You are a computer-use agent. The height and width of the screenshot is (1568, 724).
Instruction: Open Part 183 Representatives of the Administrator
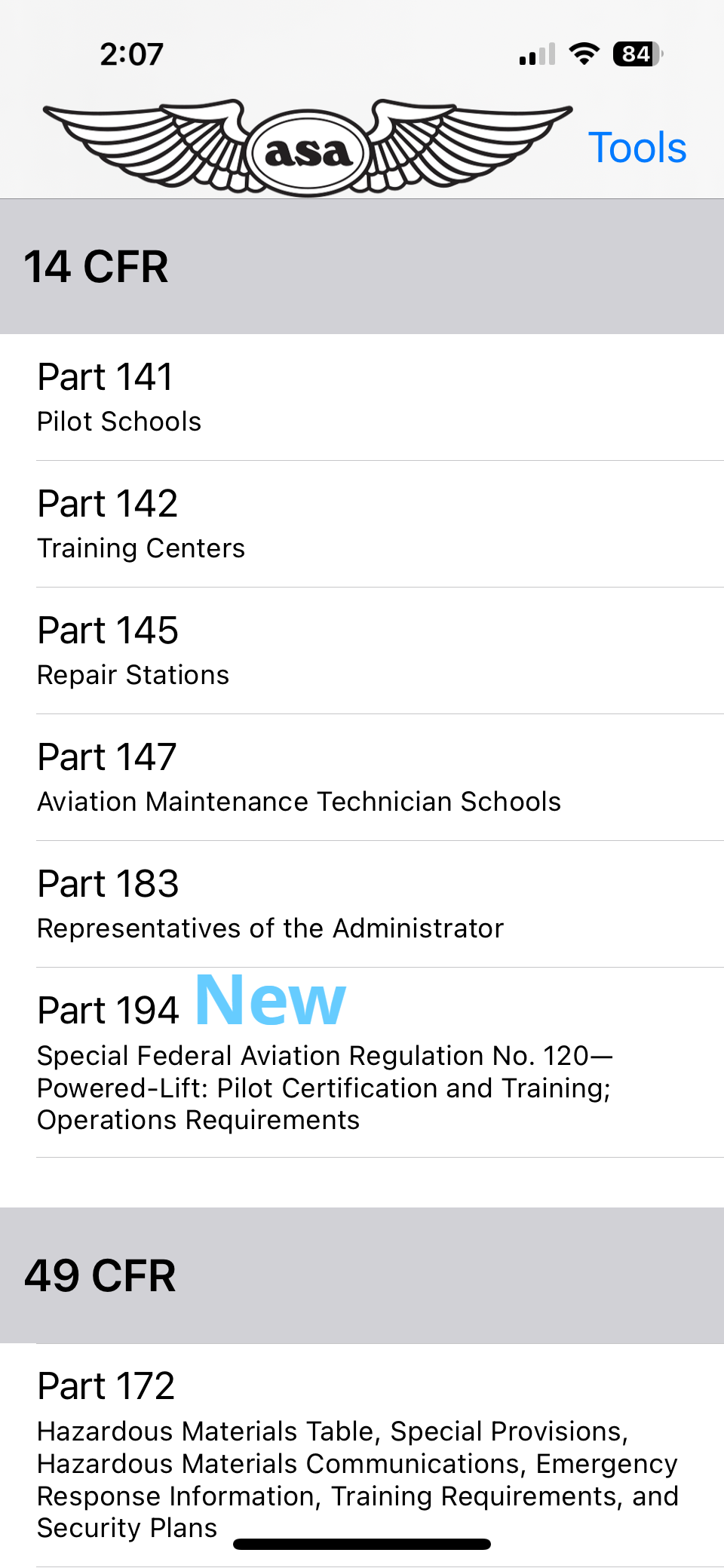coord(362,904)
